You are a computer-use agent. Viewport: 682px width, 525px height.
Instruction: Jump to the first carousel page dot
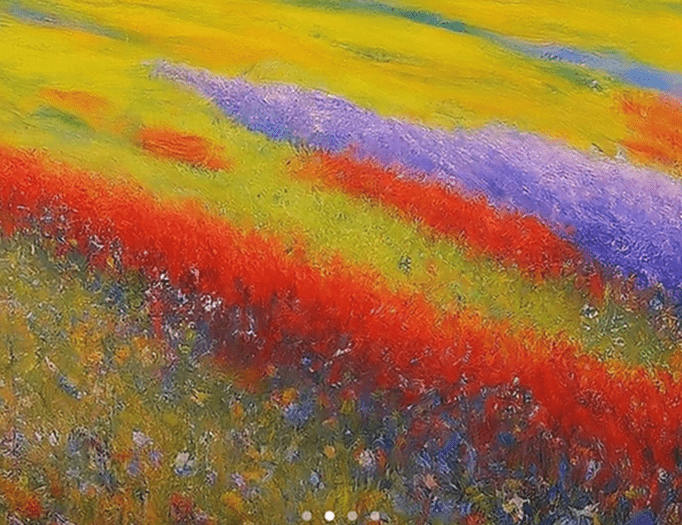point(307,516)
